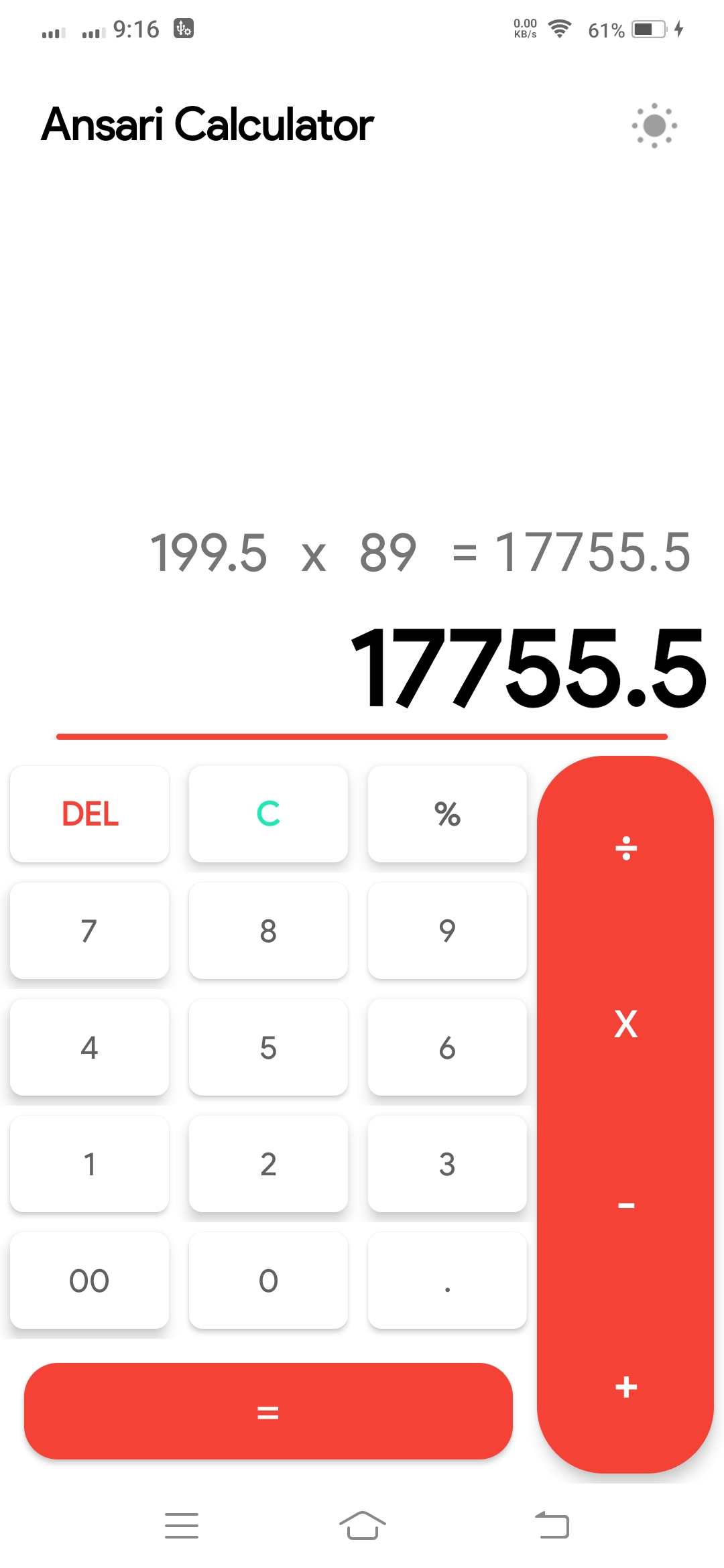Select the division operator
The width and height of the screenshot is (724, 1568).
(x=625, y=848)
